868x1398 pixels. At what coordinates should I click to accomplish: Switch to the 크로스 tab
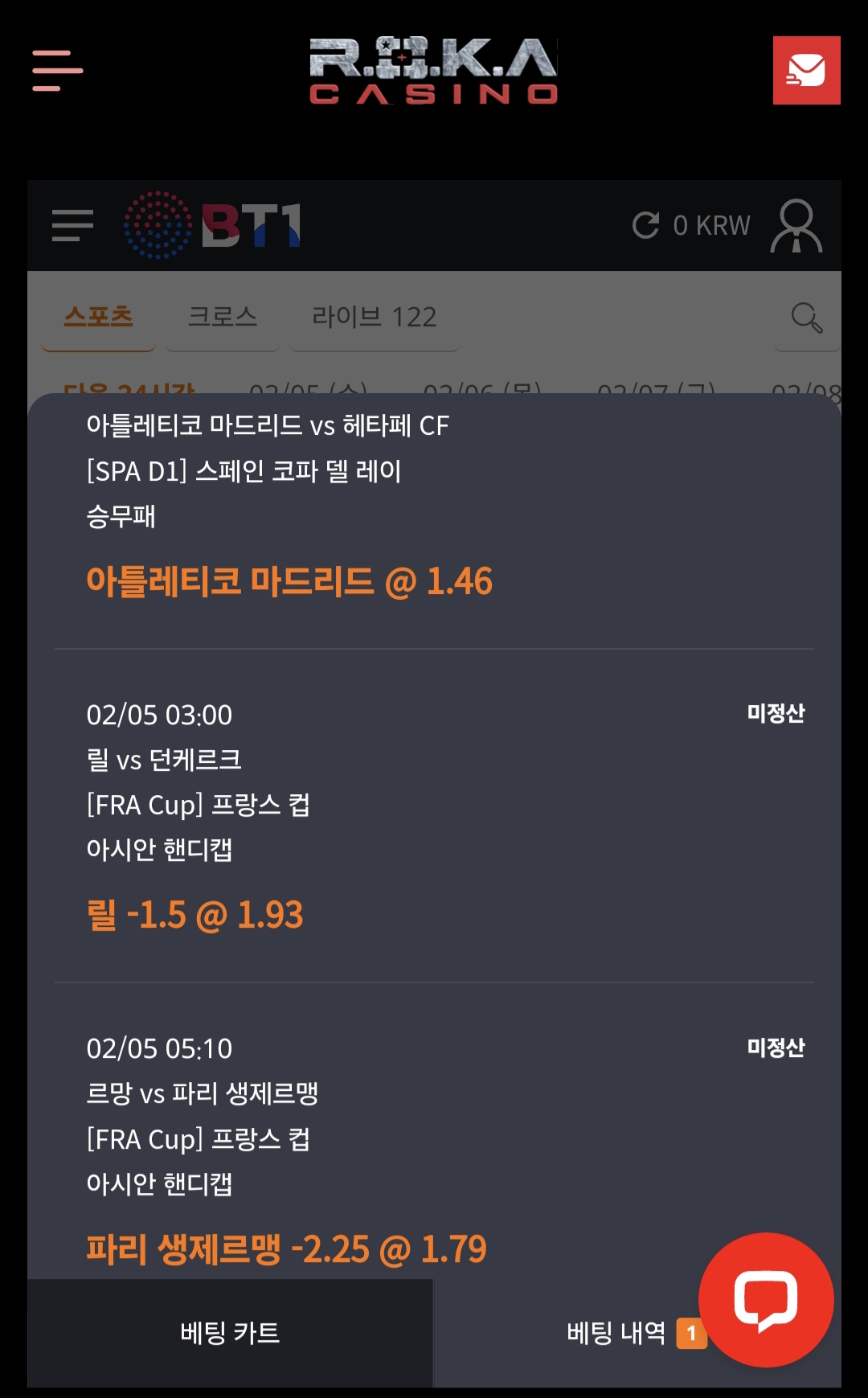click(x=223, y=317)
